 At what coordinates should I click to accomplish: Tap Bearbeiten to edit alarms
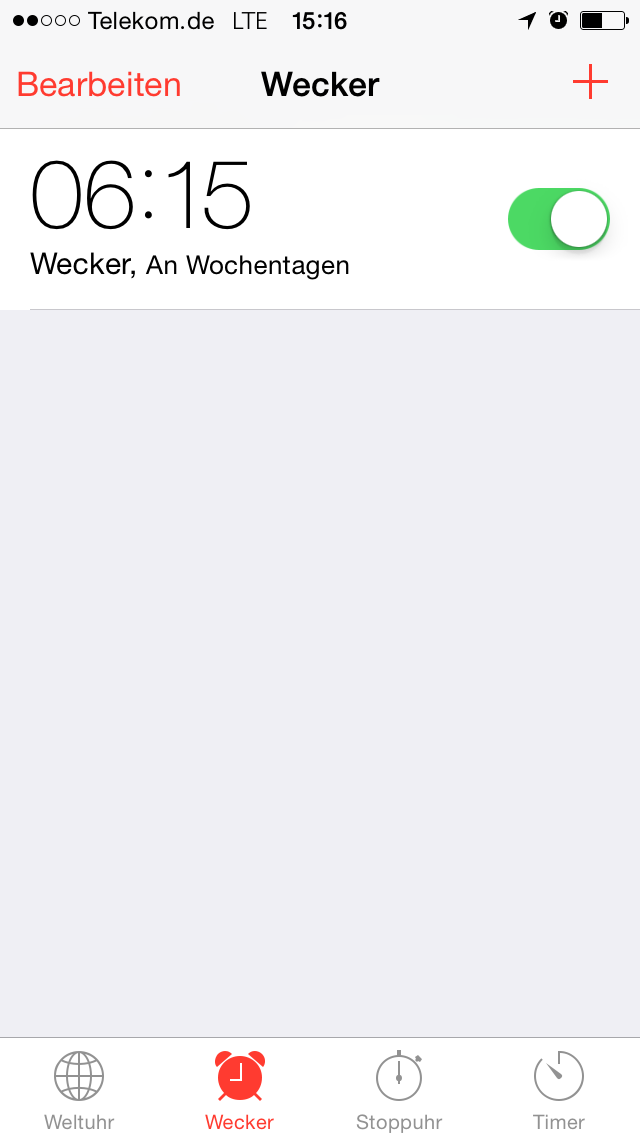99,85
